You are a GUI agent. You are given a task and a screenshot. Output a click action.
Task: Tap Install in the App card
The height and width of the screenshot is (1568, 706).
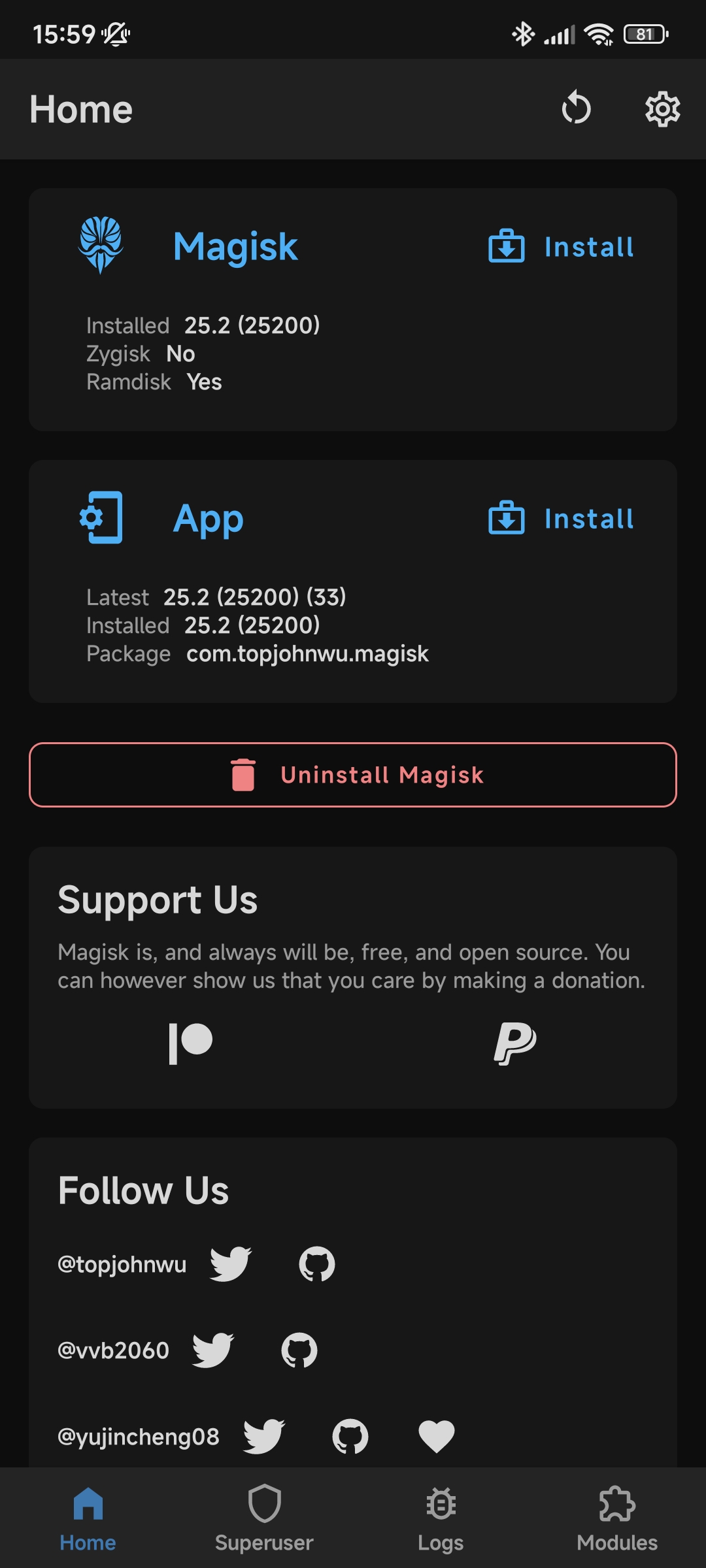tap(562, 519)
